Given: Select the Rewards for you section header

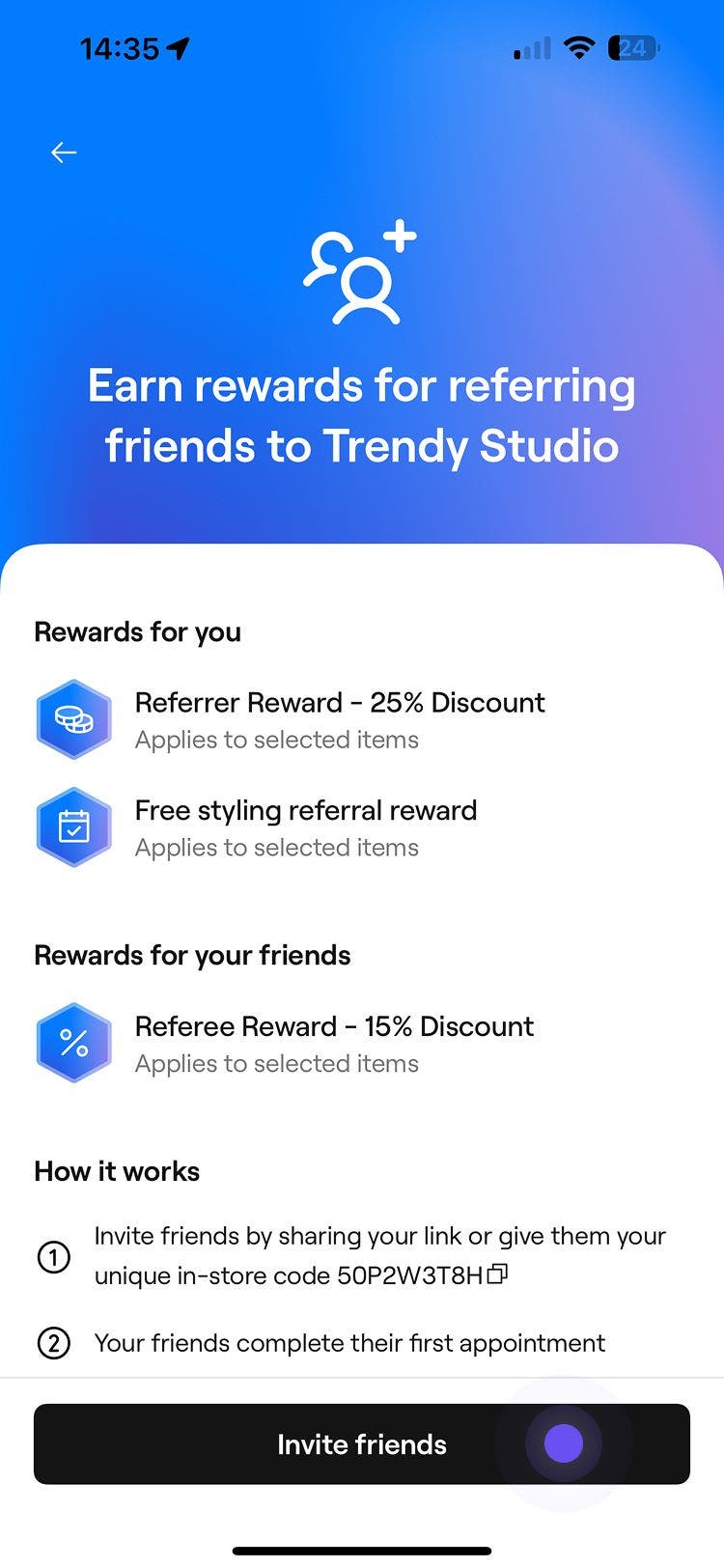Looking at the screenshot, I should point(138,631).
